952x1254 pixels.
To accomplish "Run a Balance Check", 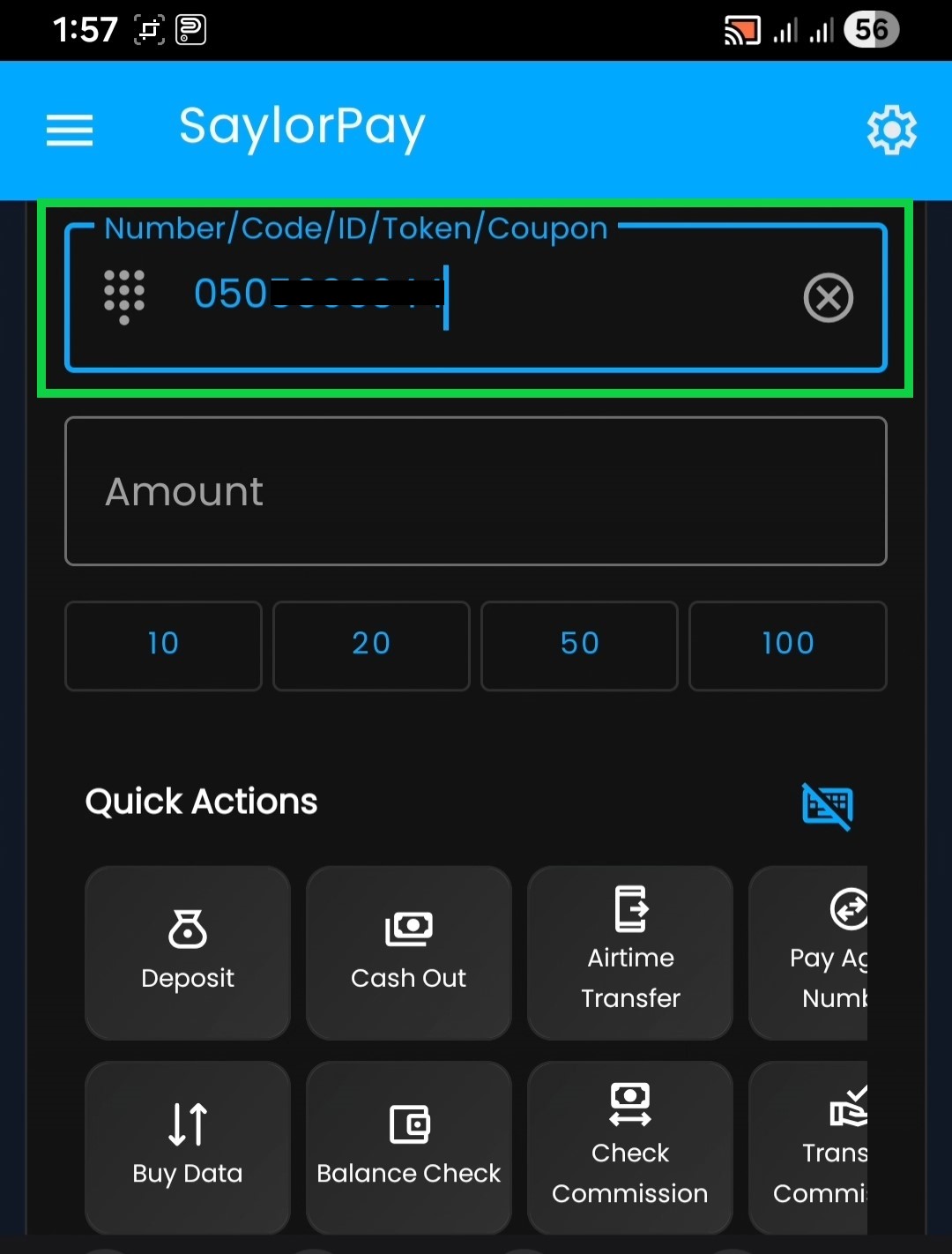I will click(x=409, y=1147).
